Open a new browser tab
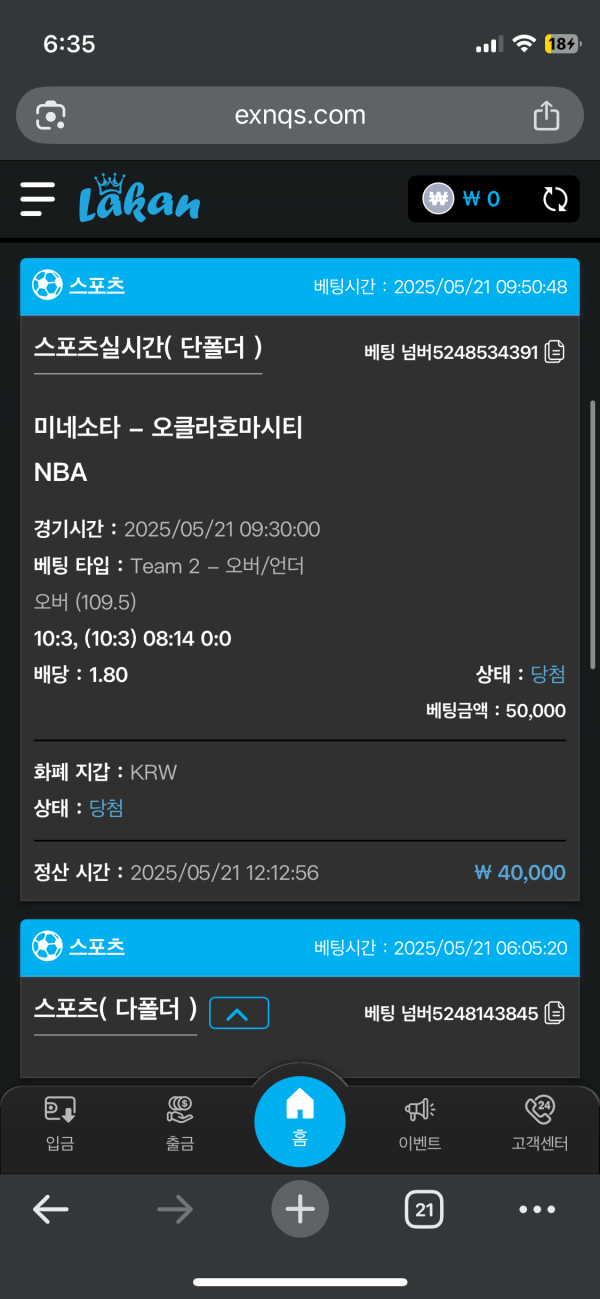This screenshot has height=1299, width=600. (x=300, y=1210)
